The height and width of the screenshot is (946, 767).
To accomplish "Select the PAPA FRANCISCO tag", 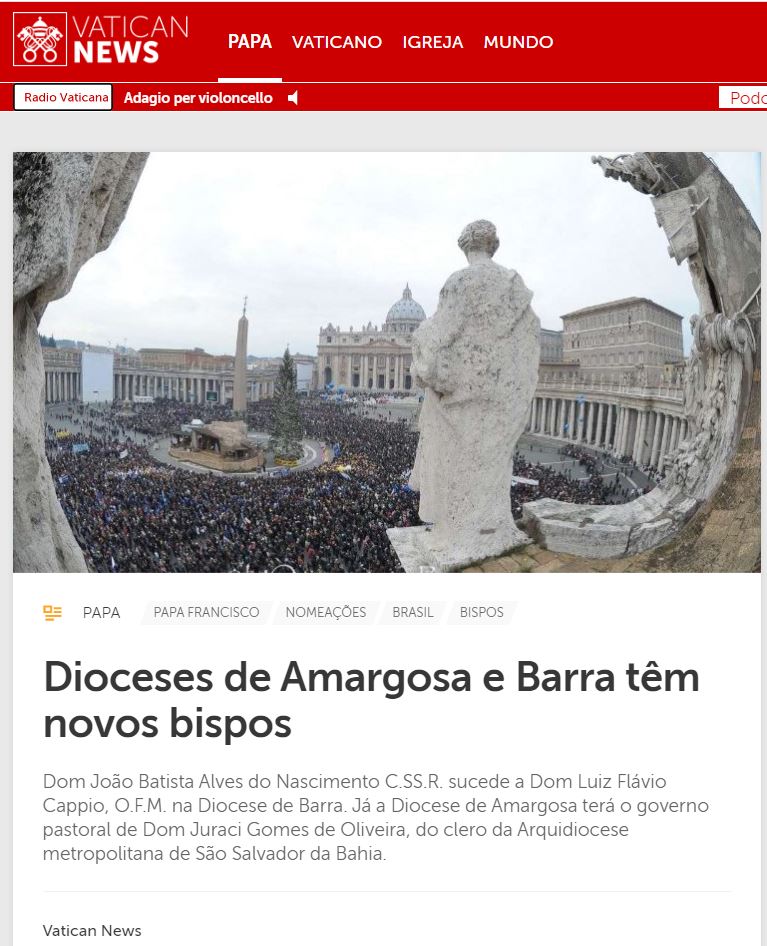I will click(x=206, y=612).
